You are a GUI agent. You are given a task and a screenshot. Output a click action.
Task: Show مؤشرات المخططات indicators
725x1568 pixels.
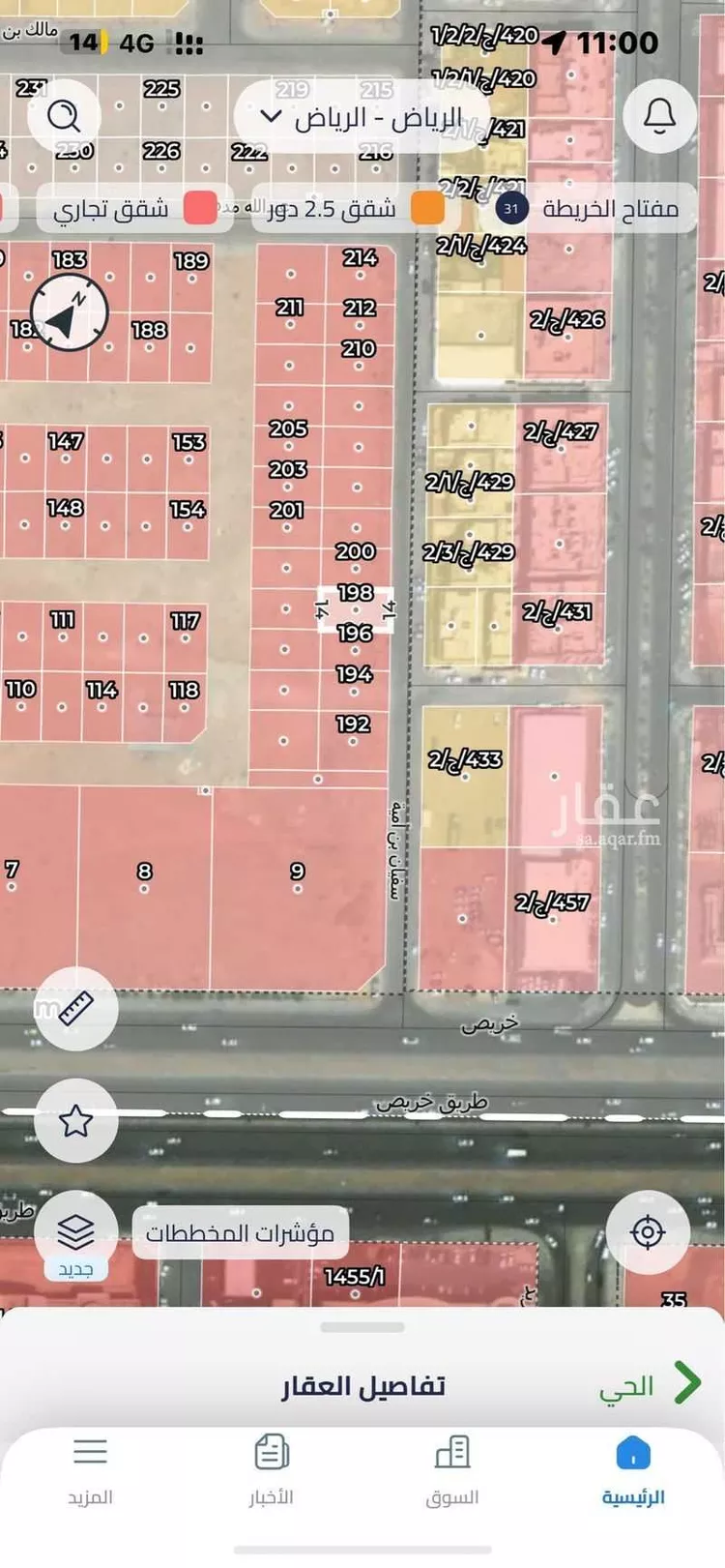point(240,1232)
